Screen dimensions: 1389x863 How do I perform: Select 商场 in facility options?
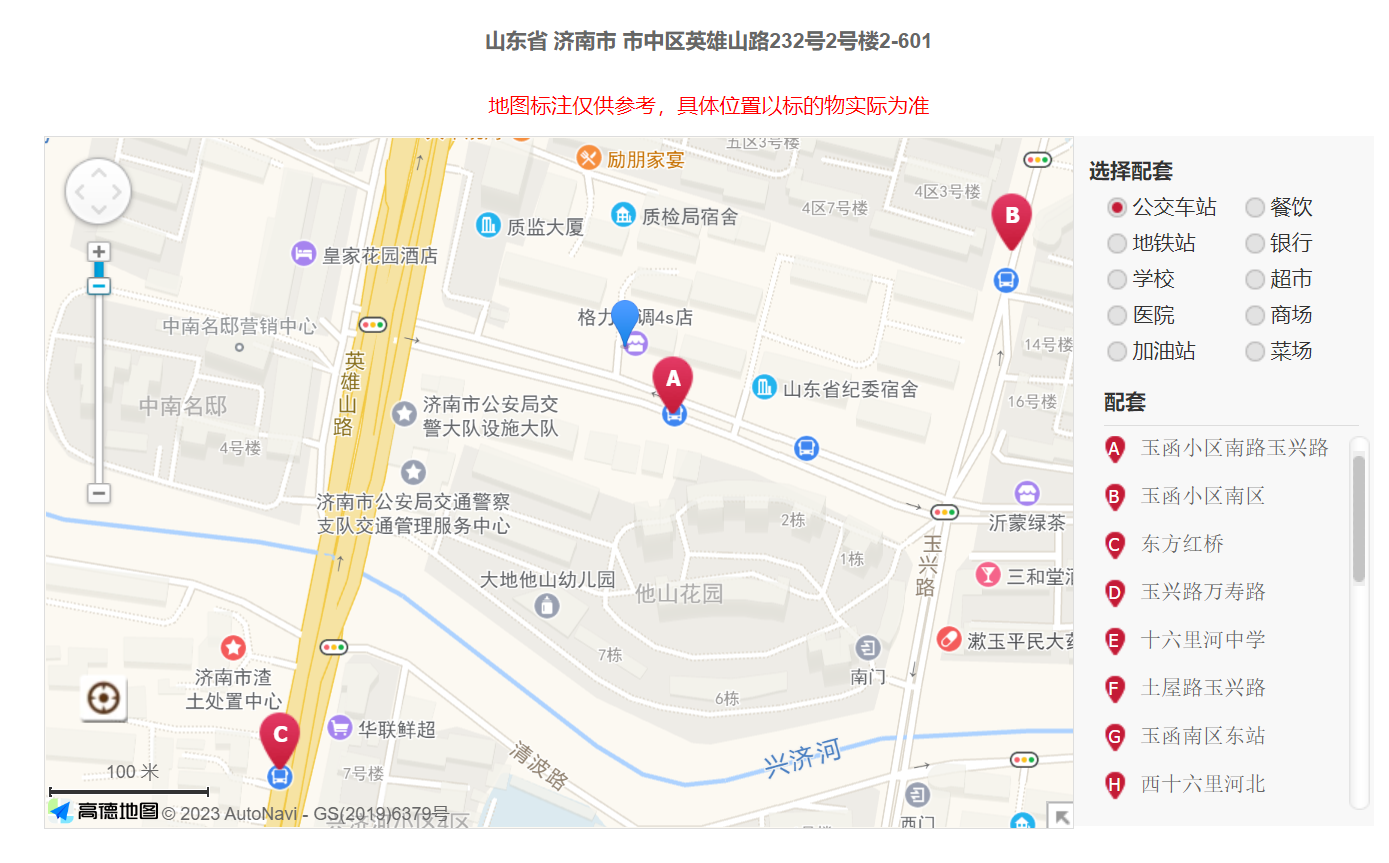coord(1255,316)
